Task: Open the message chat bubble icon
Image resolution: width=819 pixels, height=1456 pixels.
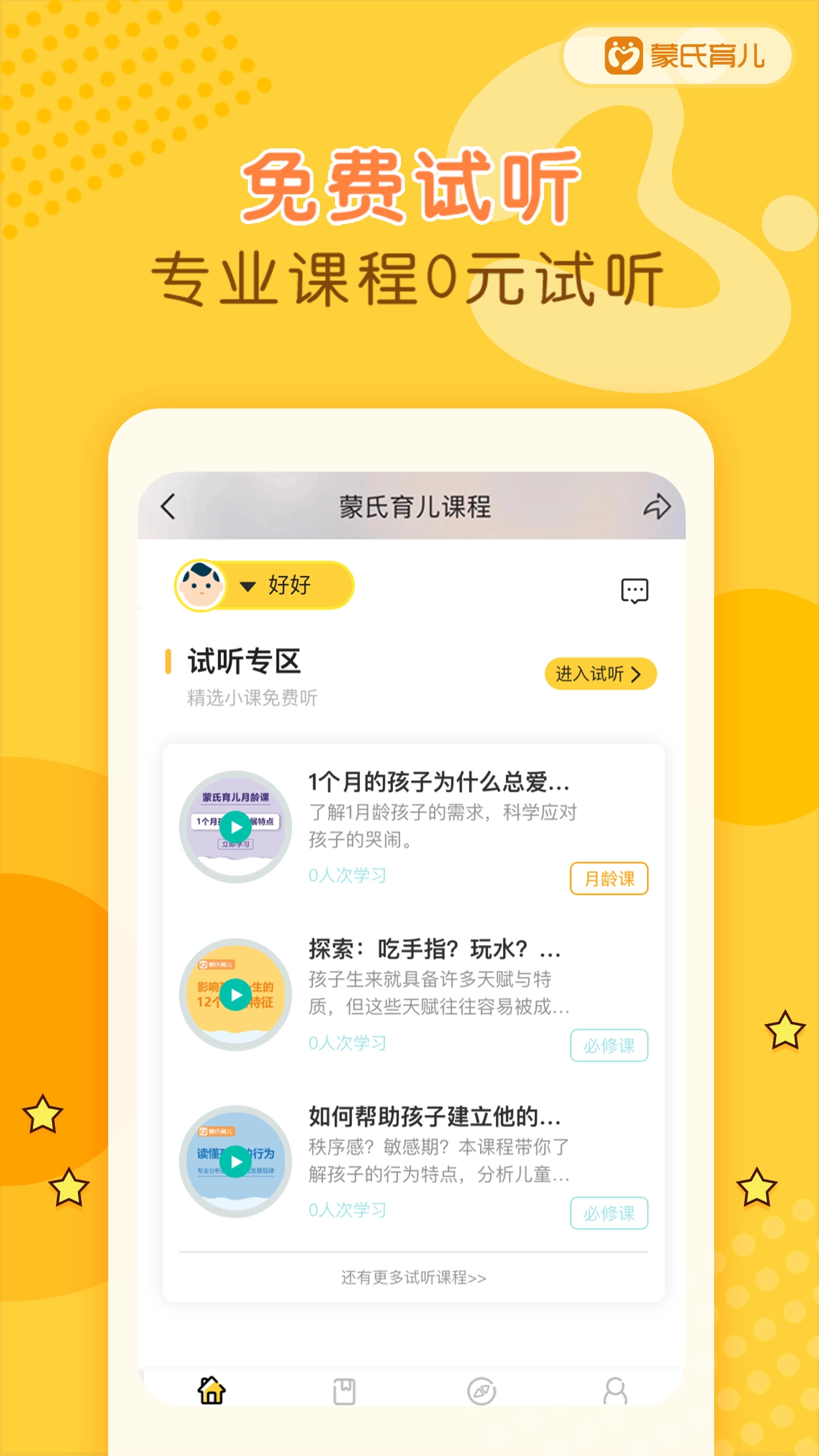Action: [635, 591]
